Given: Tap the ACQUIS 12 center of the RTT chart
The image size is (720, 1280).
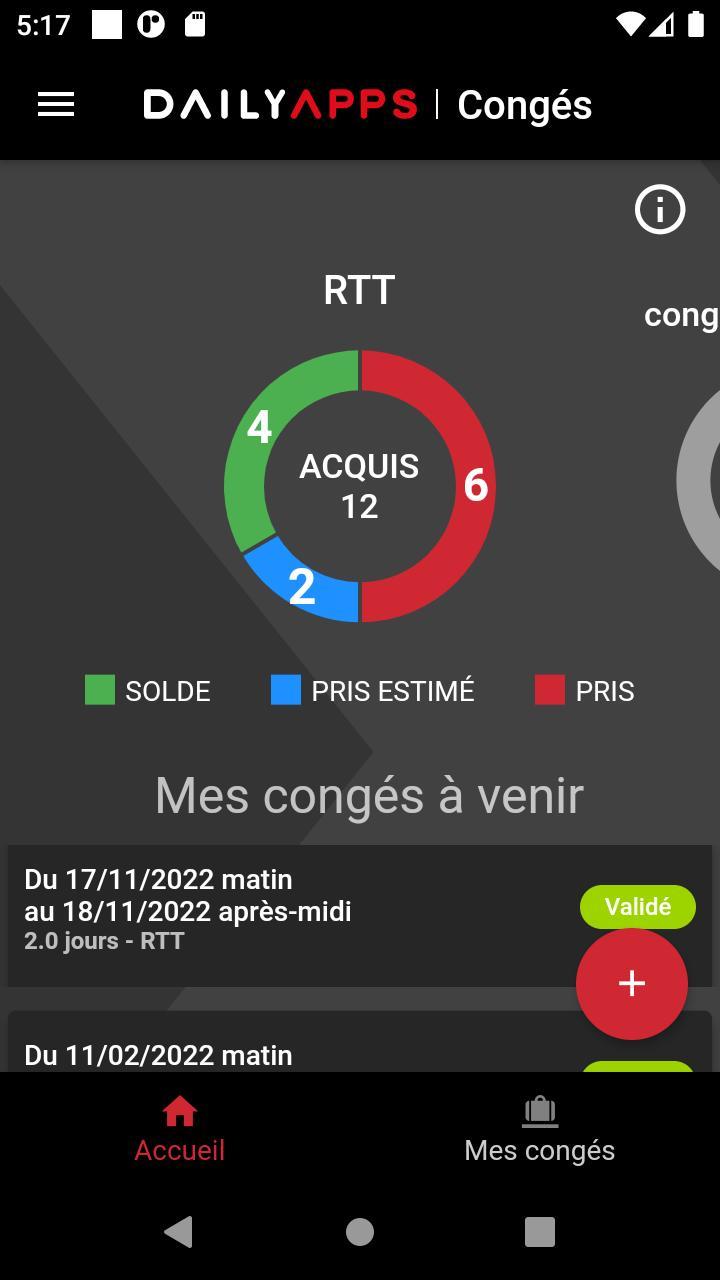Looking at the screenshot, I should (360, 485).
